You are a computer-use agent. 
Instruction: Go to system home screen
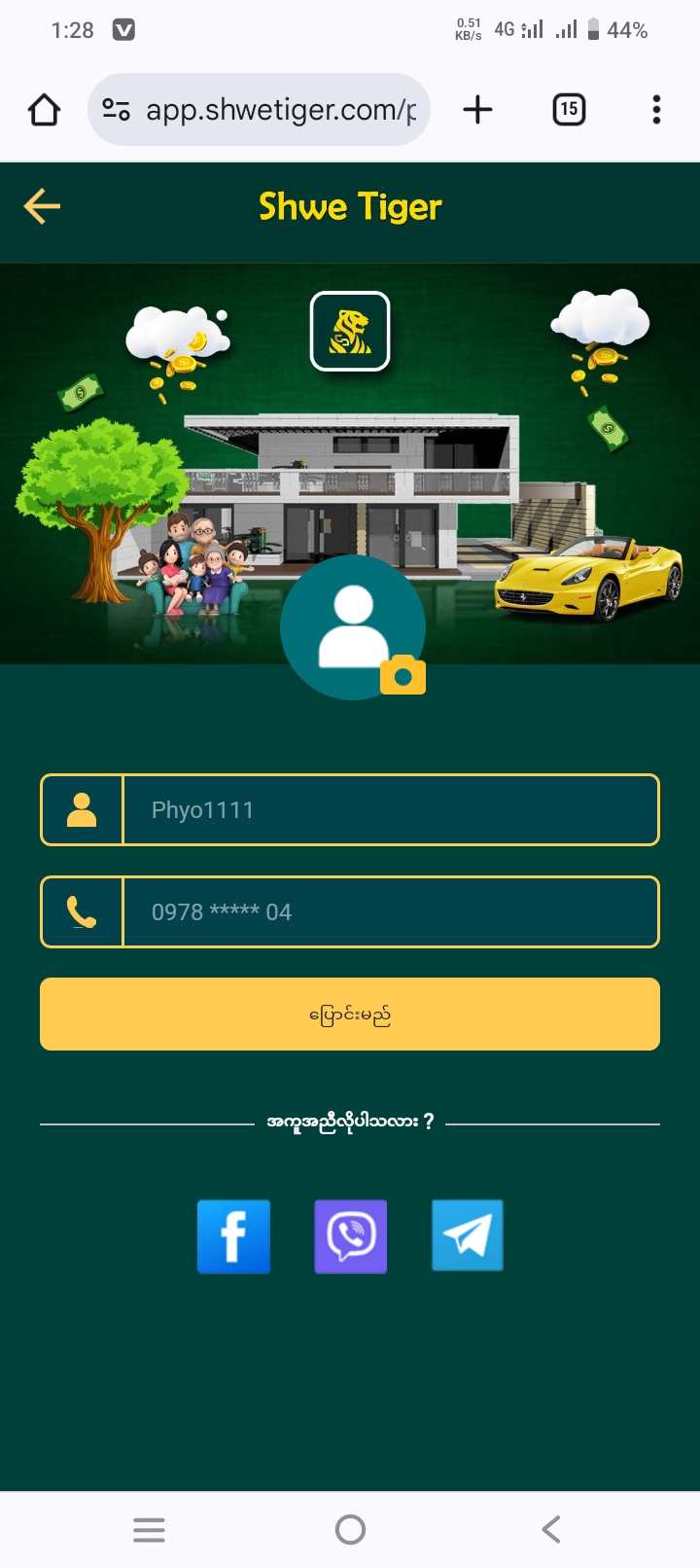tap(350, 1529)
